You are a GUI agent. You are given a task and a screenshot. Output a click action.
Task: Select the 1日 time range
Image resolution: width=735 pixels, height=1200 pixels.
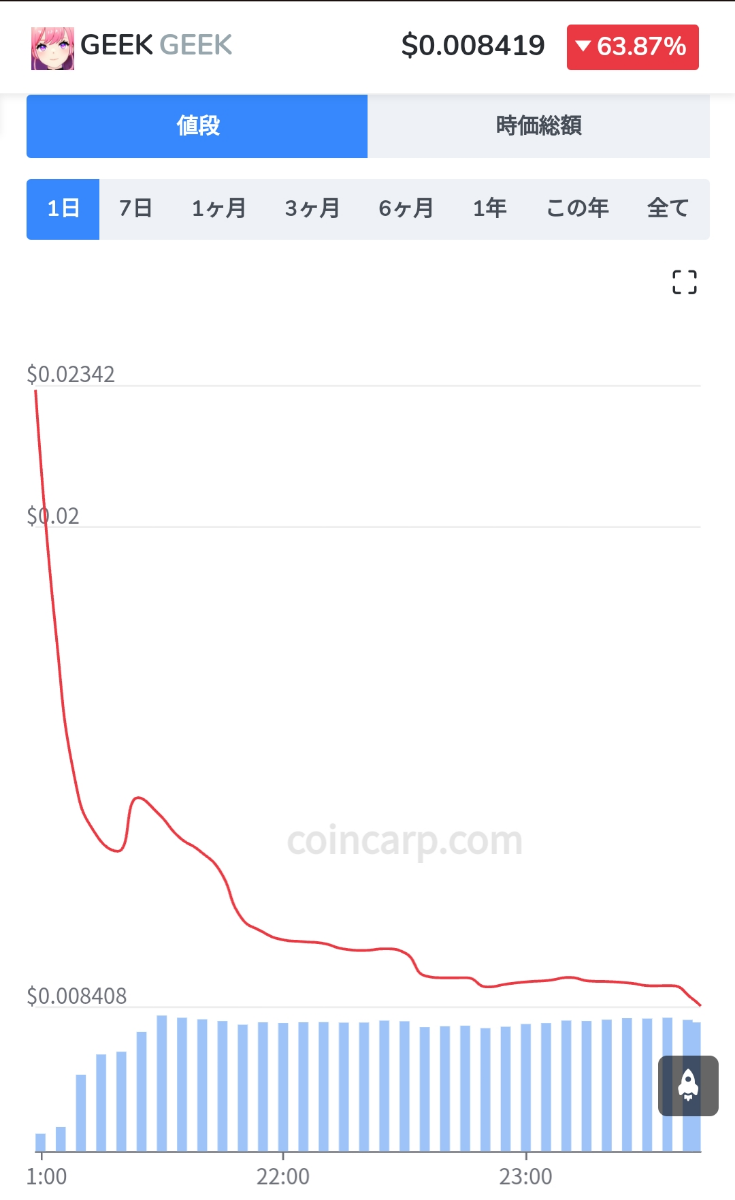click(x=63, y=209)
